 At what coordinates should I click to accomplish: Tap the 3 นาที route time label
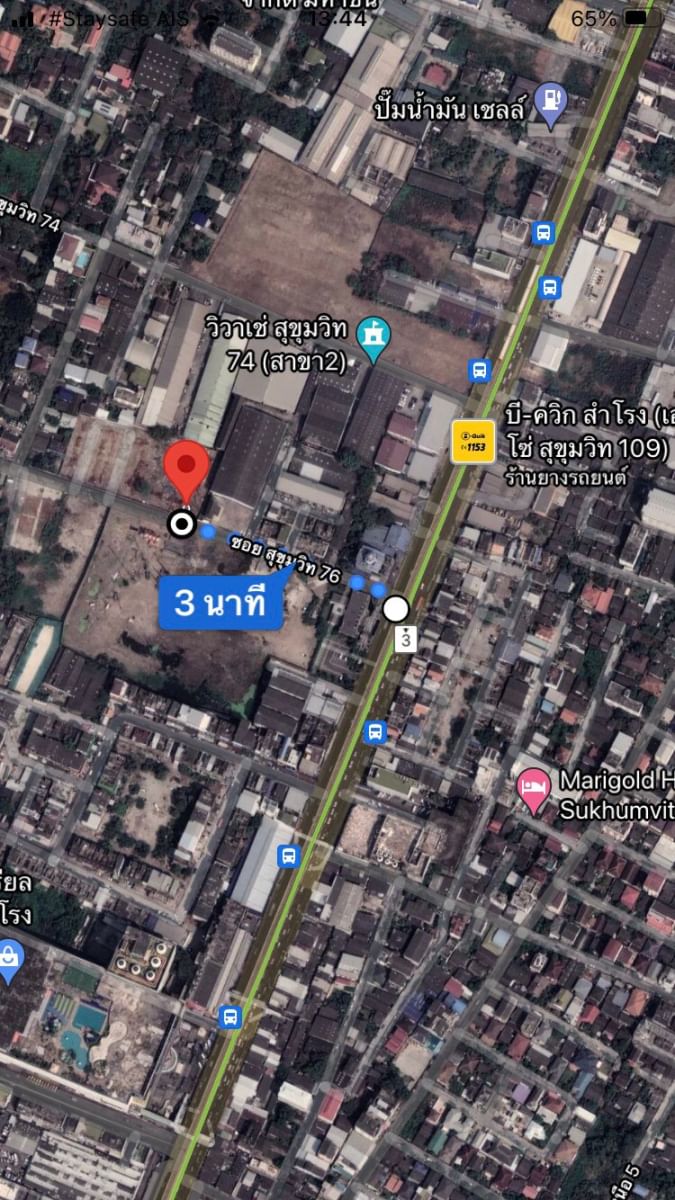point(221,602)
